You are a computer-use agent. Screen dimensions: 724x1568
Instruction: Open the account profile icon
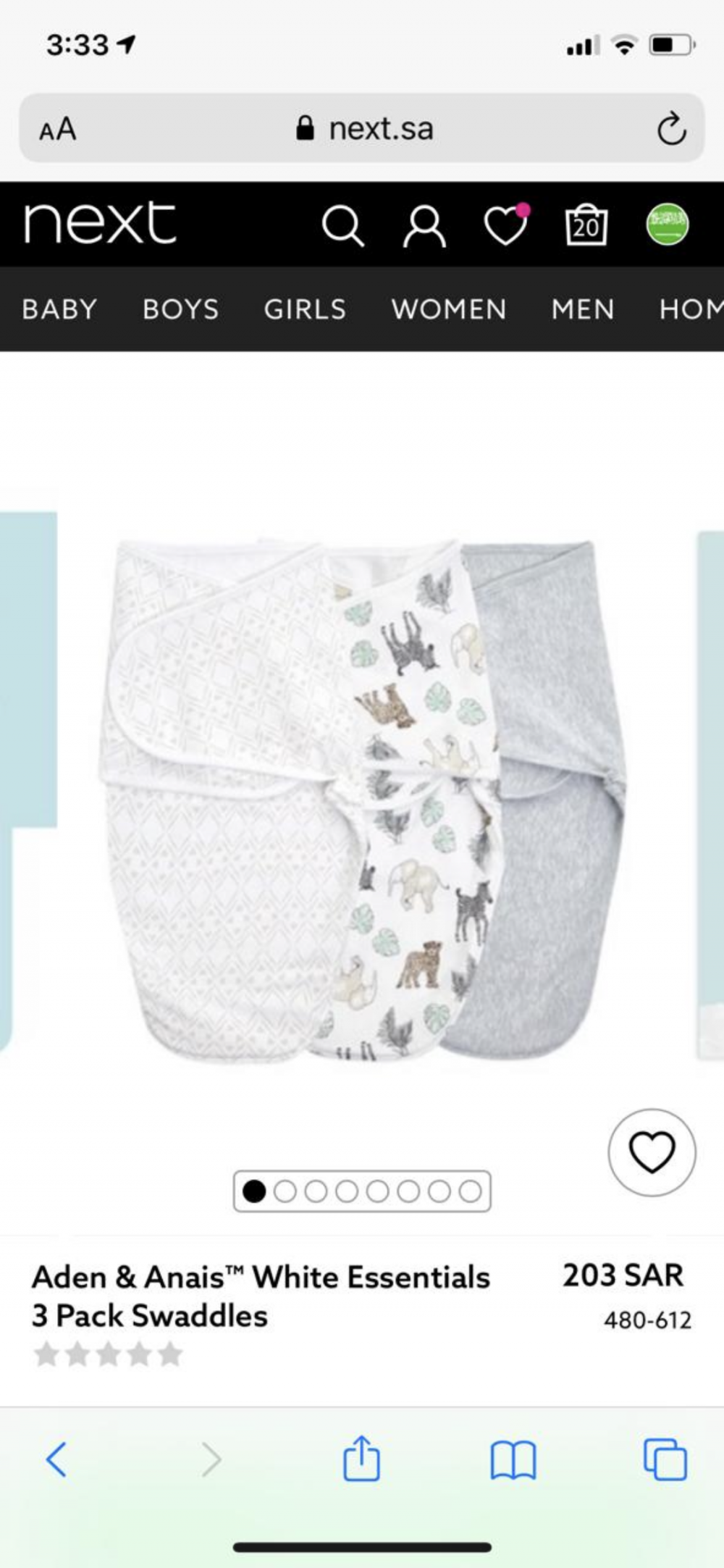tap(424, 225)
